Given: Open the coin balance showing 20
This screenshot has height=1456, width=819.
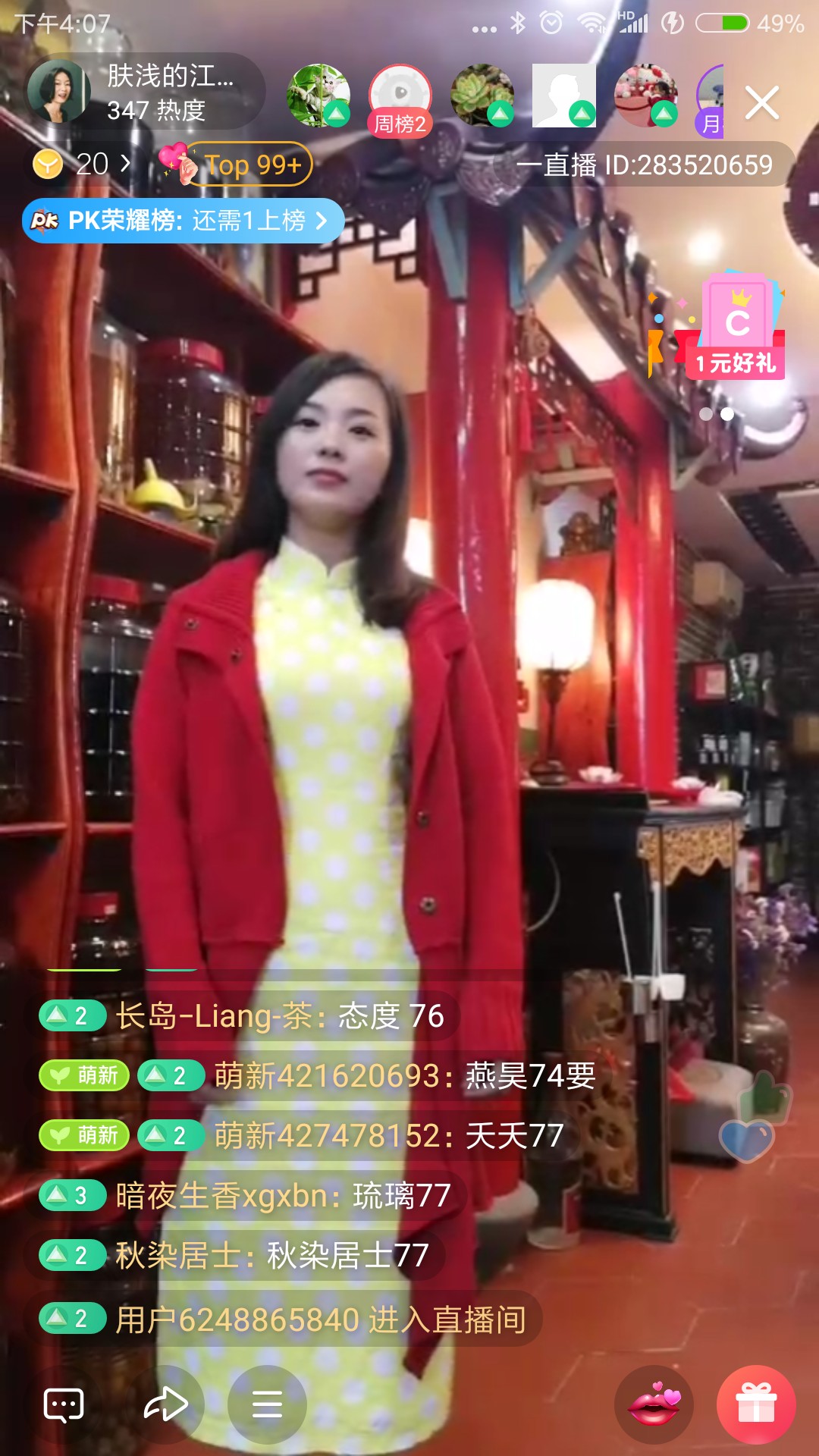Looking at the screenshot, I should (x=81, y=164).
